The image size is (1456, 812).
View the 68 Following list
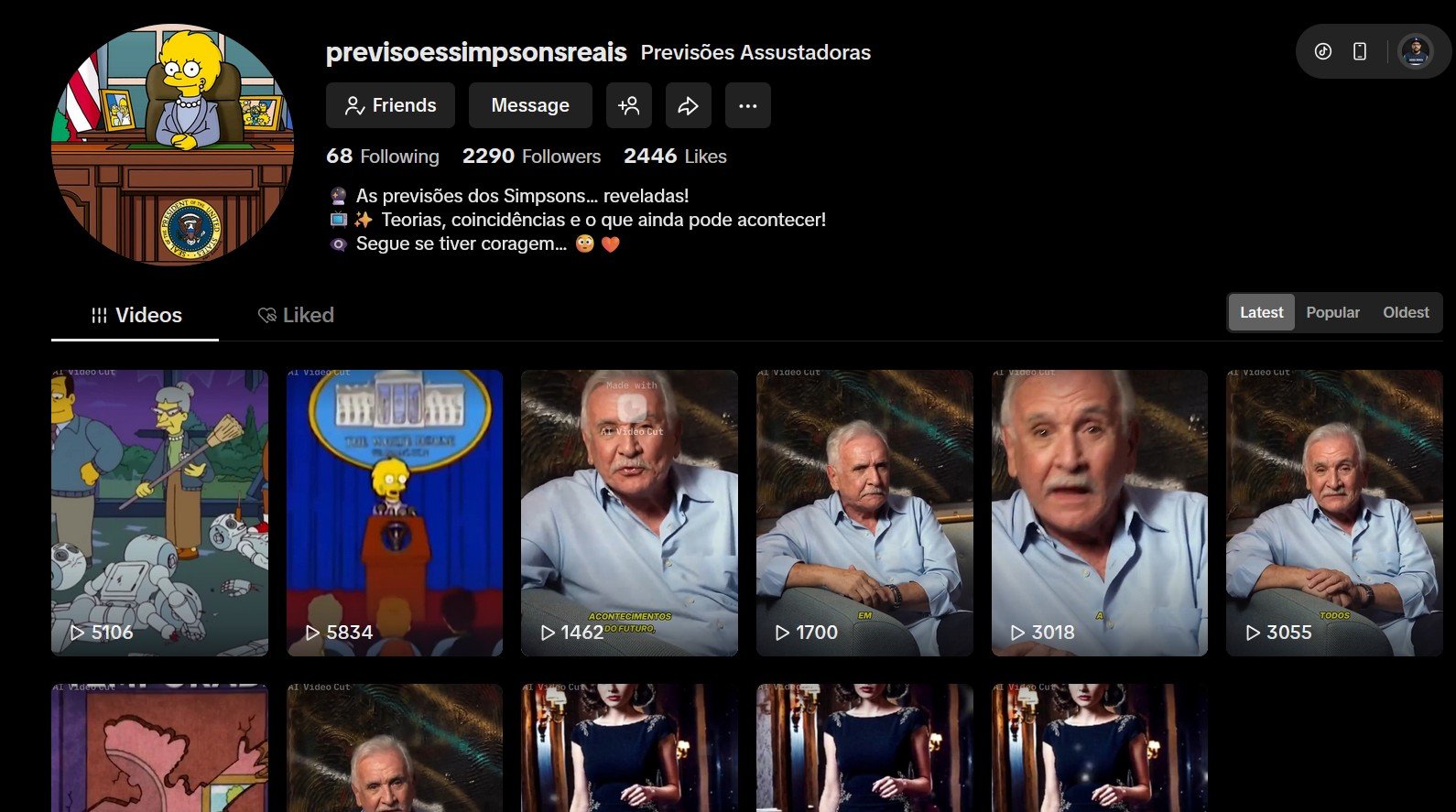[x=383, y=157]
